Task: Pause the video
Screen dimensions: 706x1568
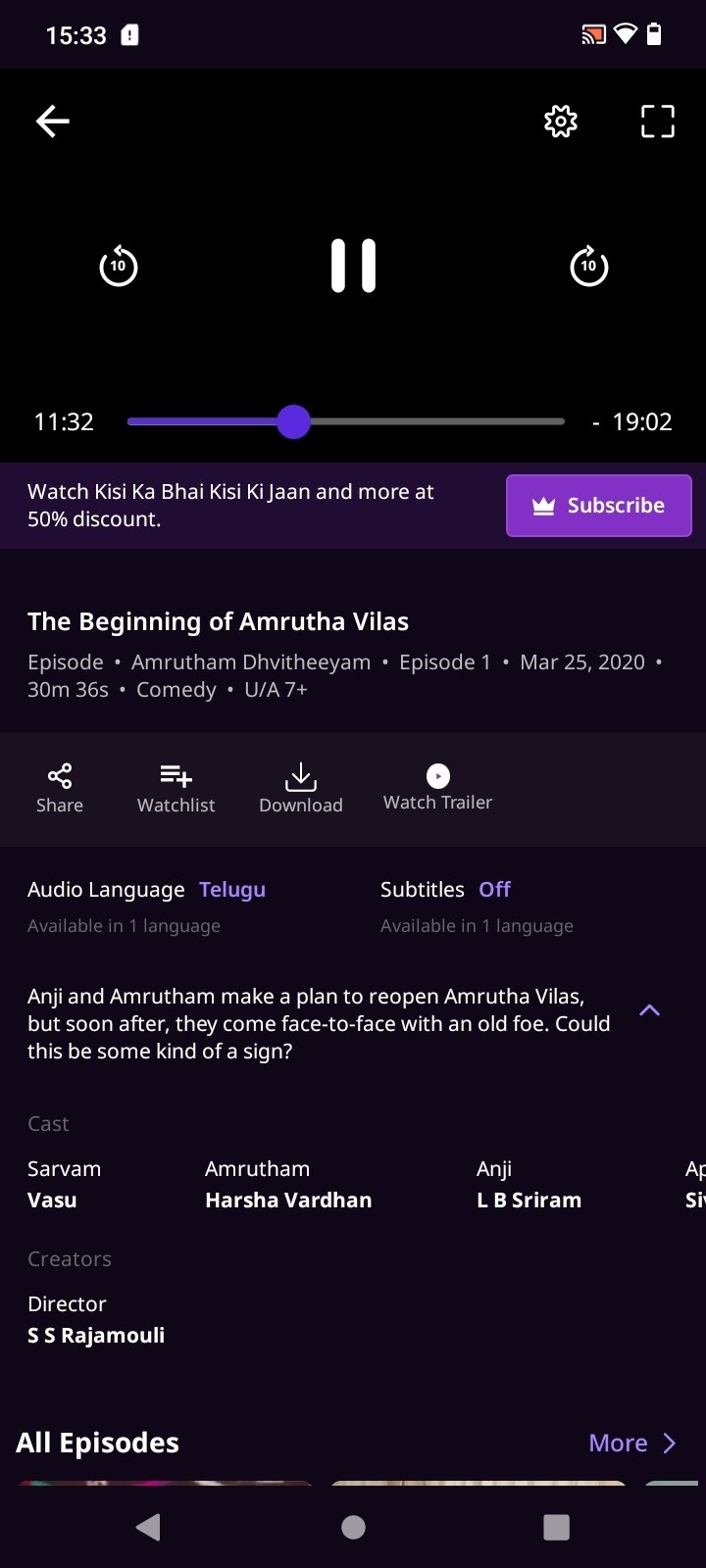Action: [x=353, y=266]
